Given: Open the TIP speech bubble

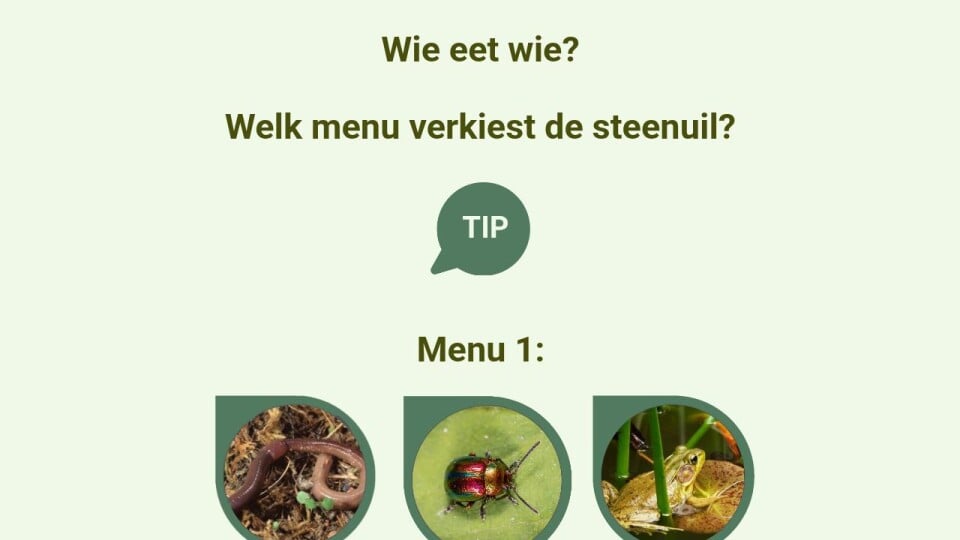Looking at the screenshot, I should 482,228.
